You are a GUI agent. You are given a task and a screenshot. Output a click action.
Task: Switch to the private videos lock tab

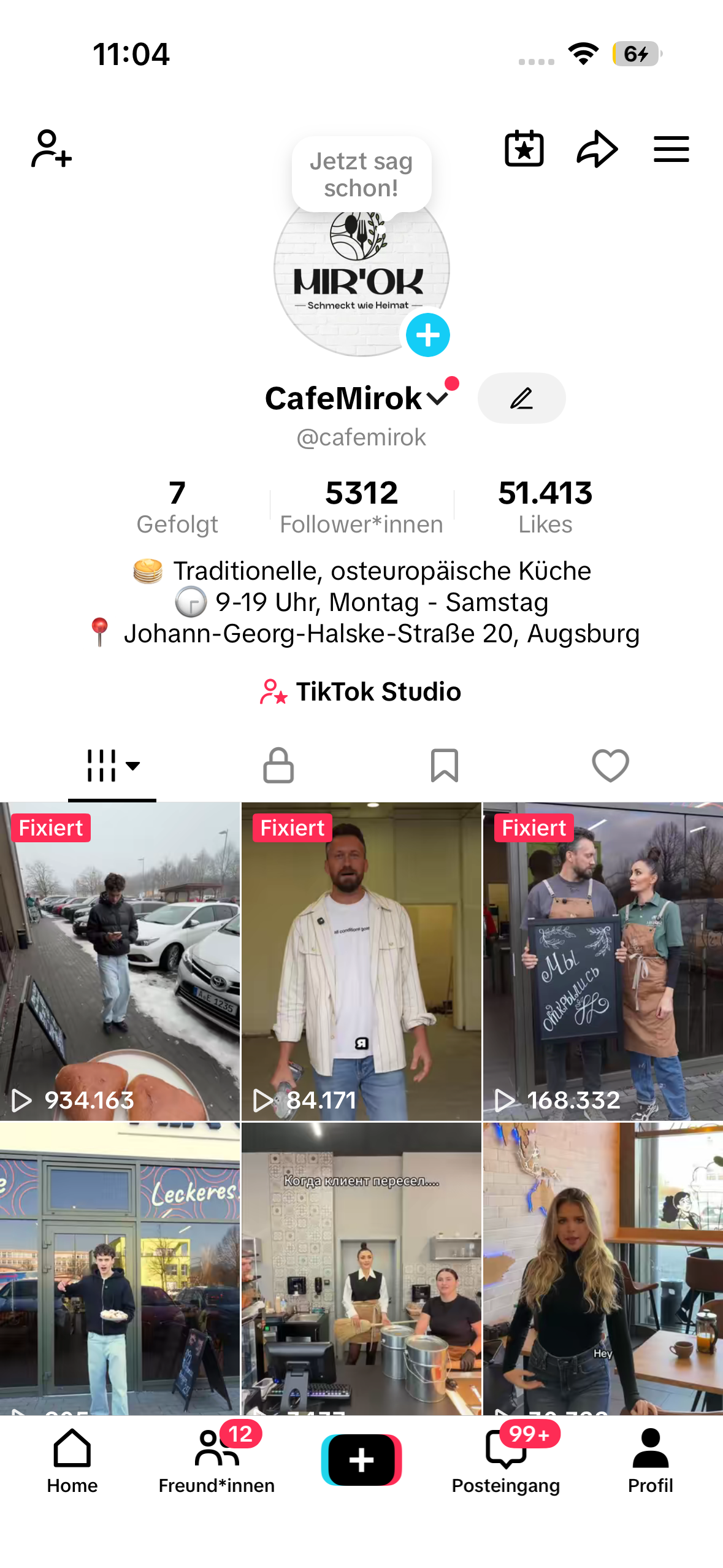pyautogui.click(x=278, y=766)
